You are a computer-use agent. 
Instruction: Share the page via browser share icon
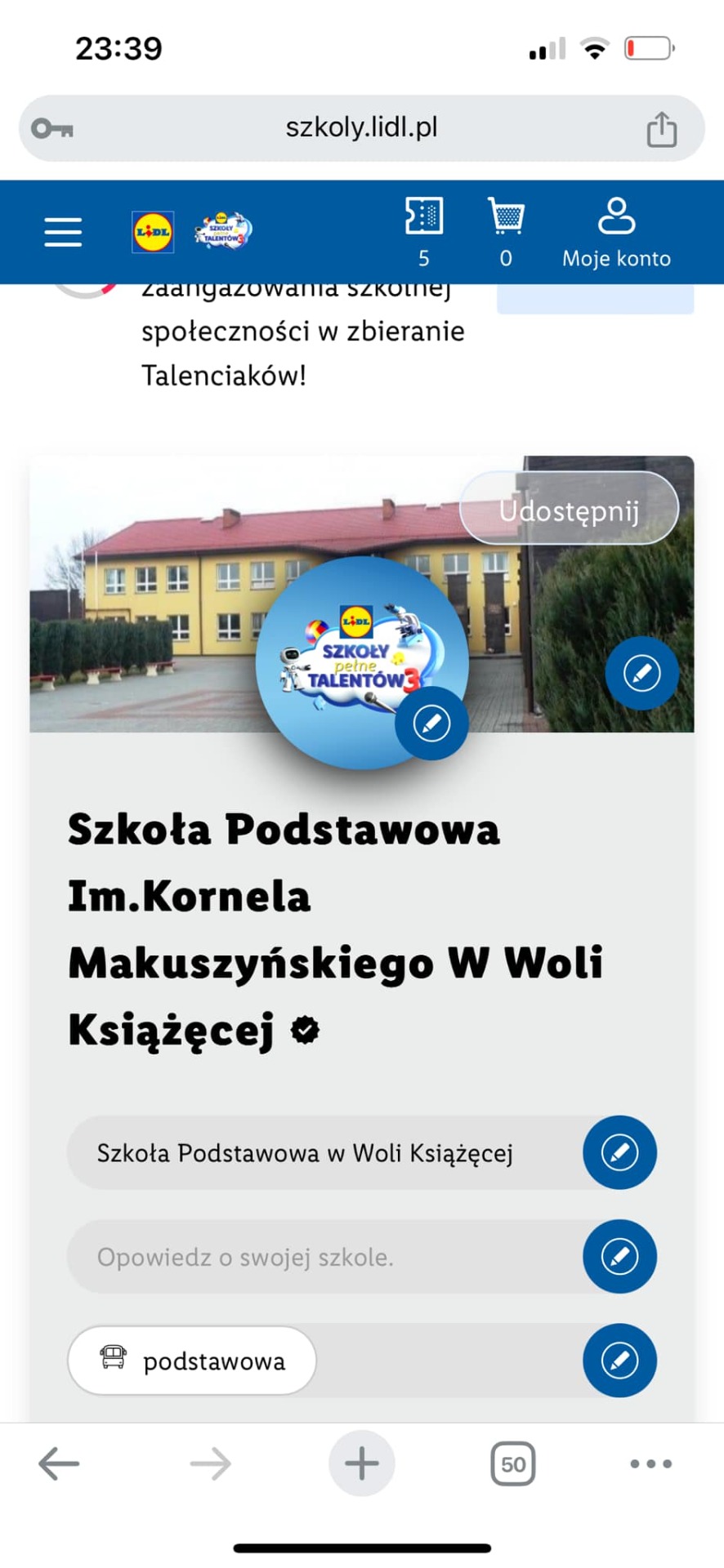pyautogui.click(x=661, y=129)
